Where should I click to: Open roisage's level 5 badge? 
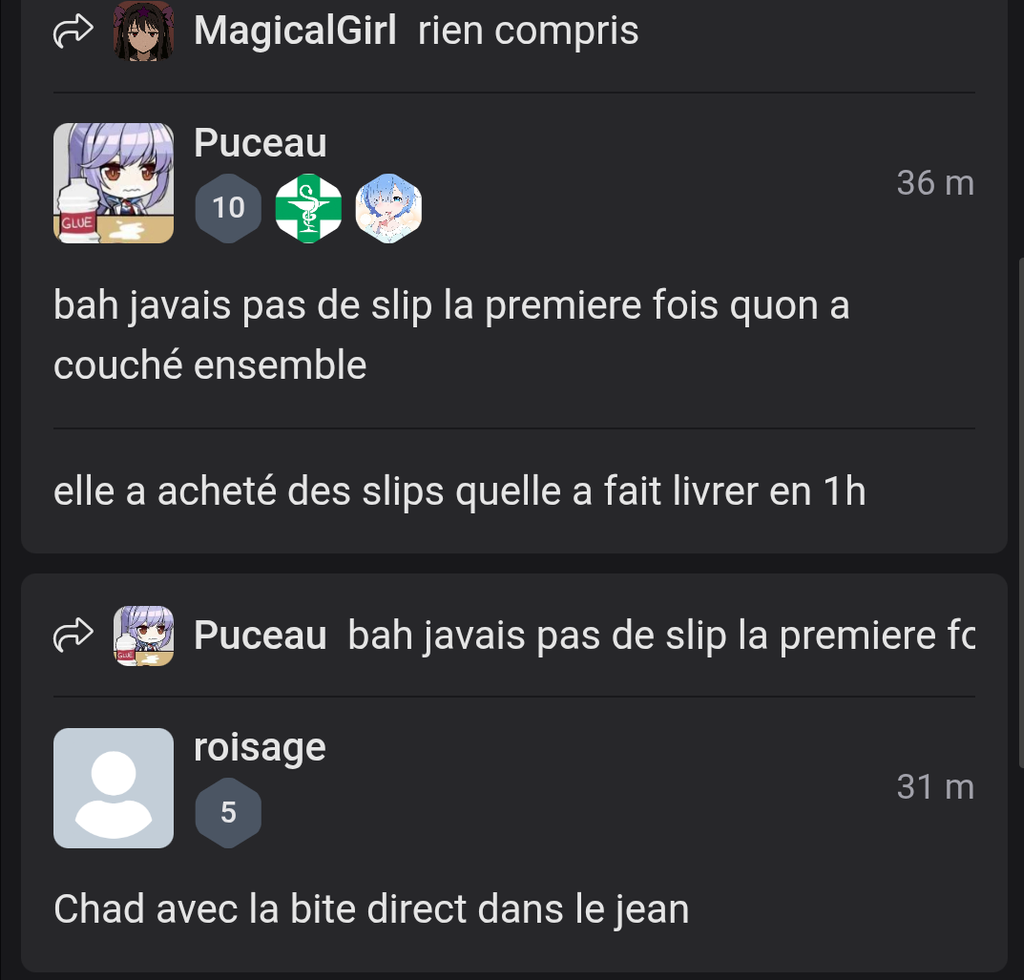pyautogui.click(x=228, y=813)
